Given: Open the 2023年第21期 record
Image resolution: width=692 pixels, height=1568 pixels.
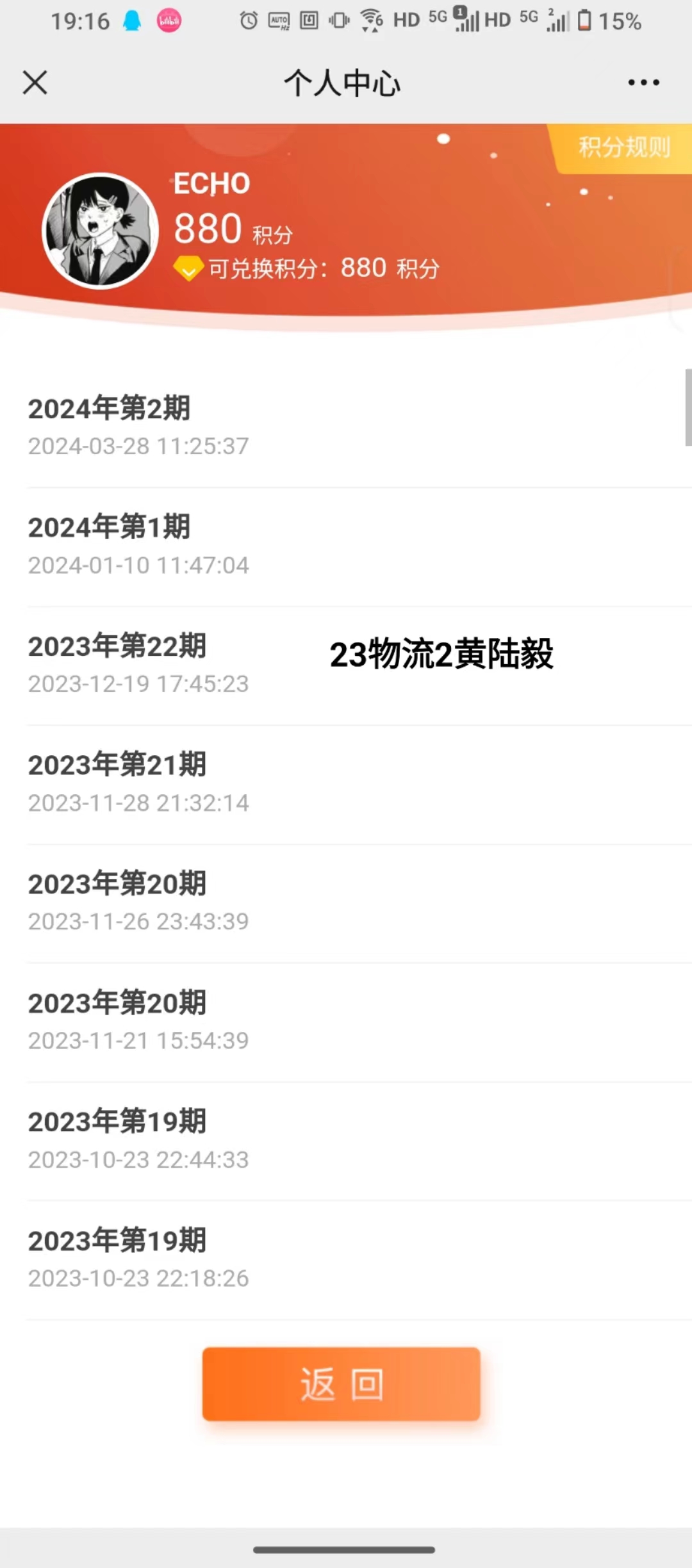Looking at the screenshot, I should pyautogui.click(x=359, y=785).
